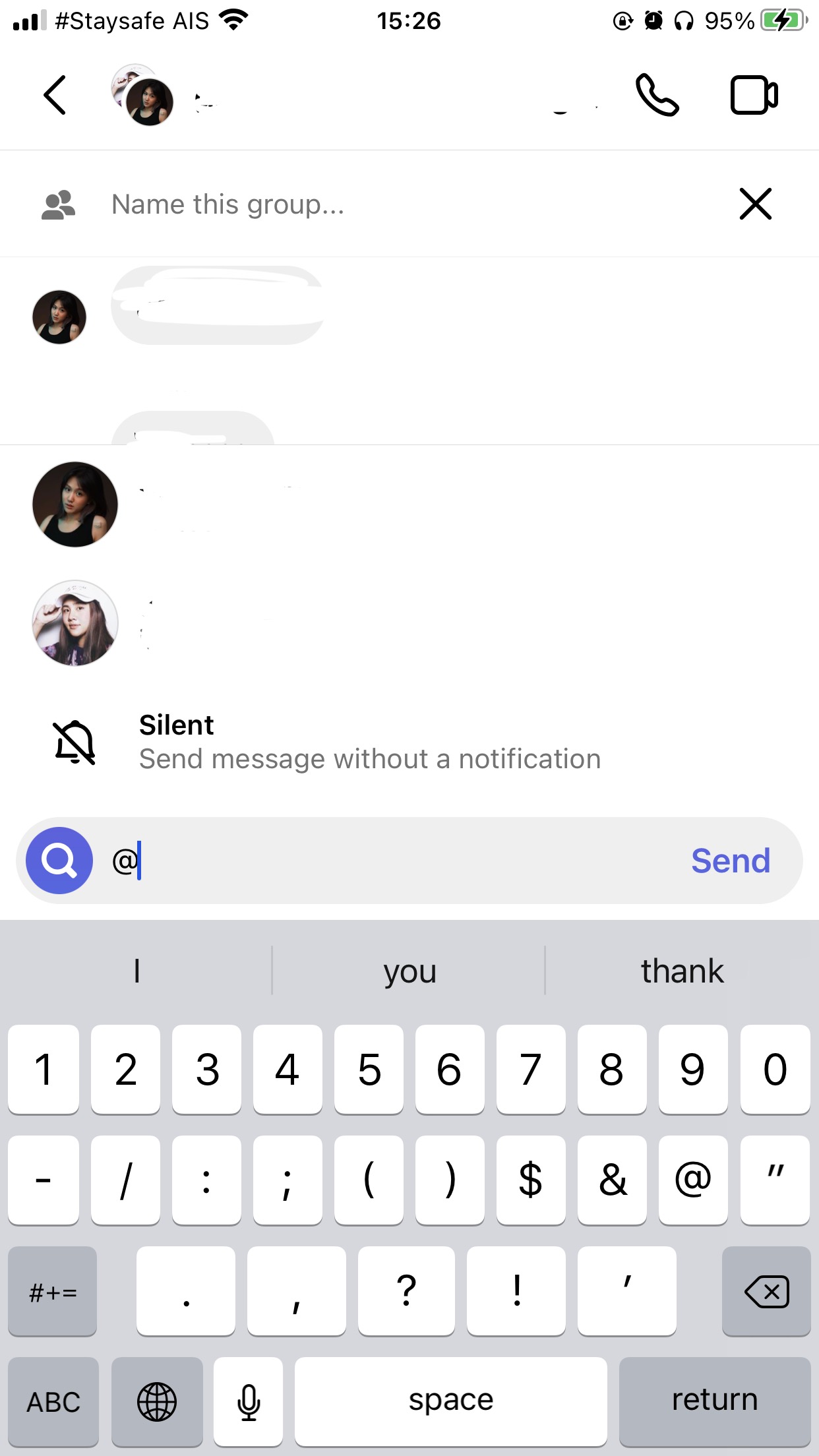Viewport: 819px width, 1456px height.
Task: Start a voice call
Action: click(x=656, y=96)
